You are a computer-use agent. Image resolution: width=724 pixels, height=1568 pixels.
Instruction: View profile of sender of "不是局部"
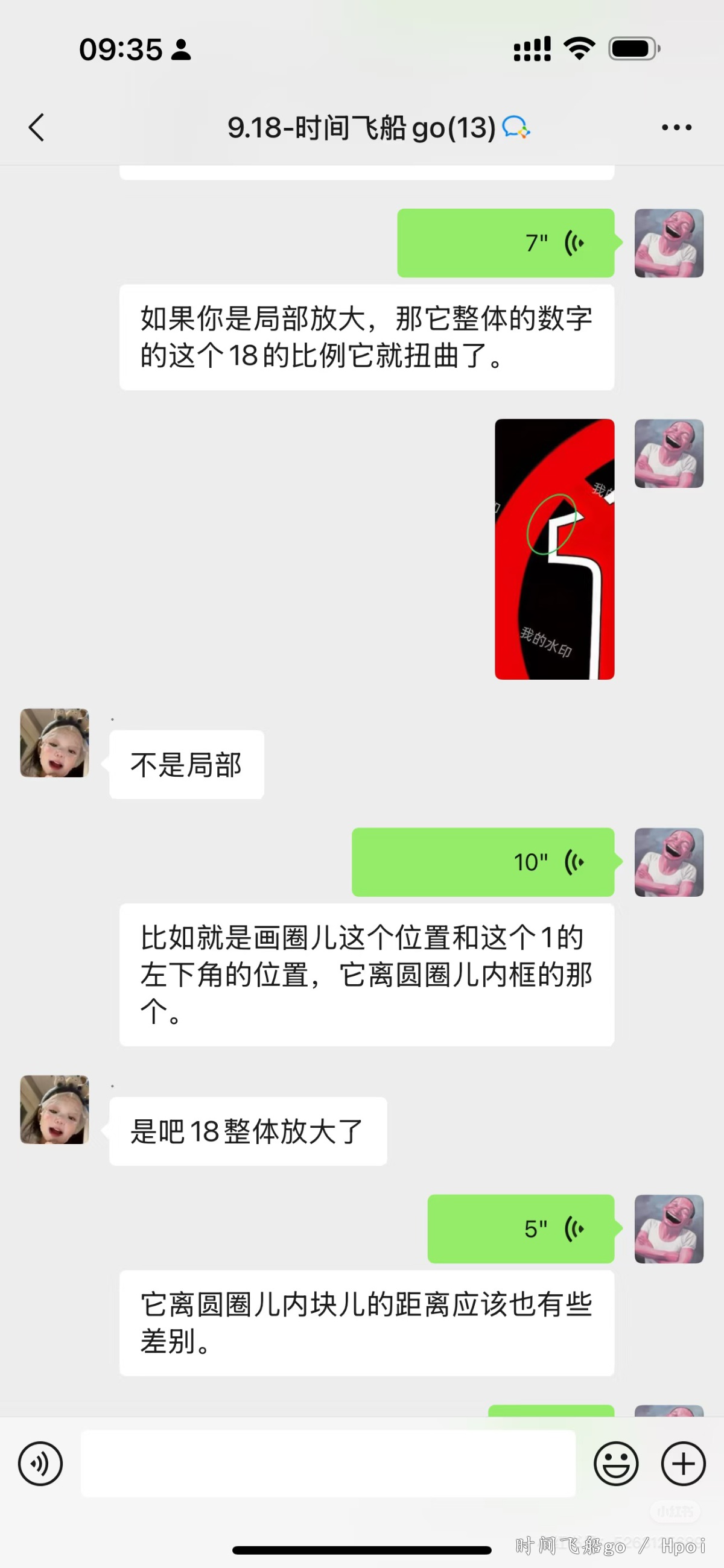point(55,742)
